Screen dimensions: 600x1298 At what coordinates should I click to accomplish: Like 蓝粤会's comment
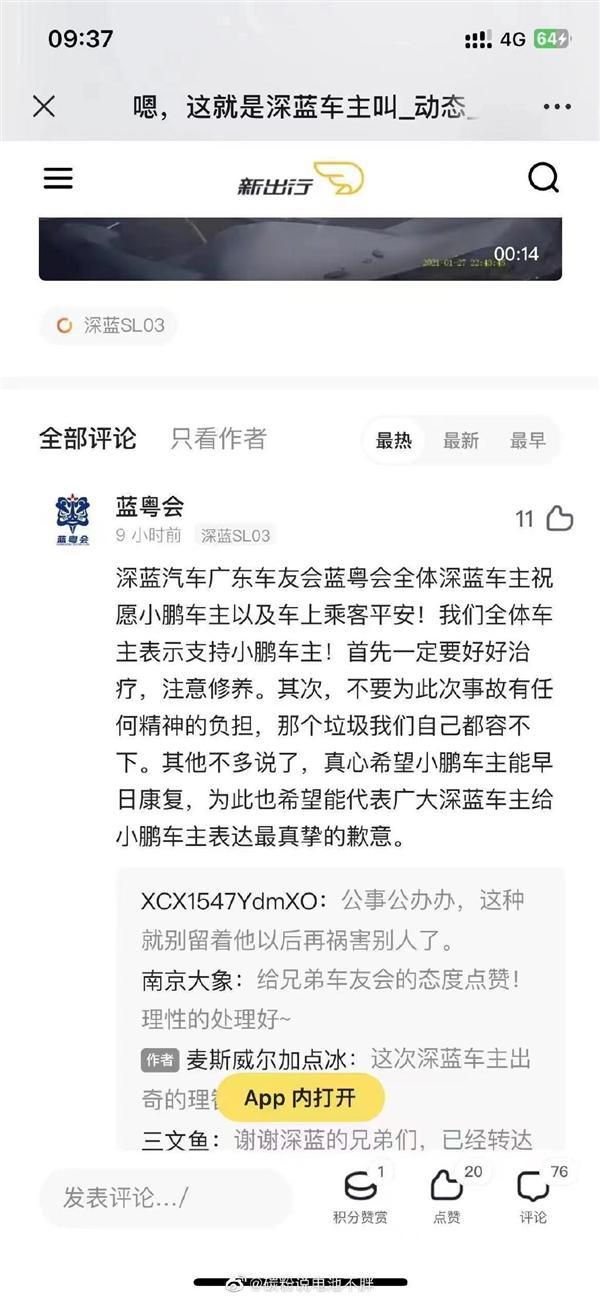(558, 518)
